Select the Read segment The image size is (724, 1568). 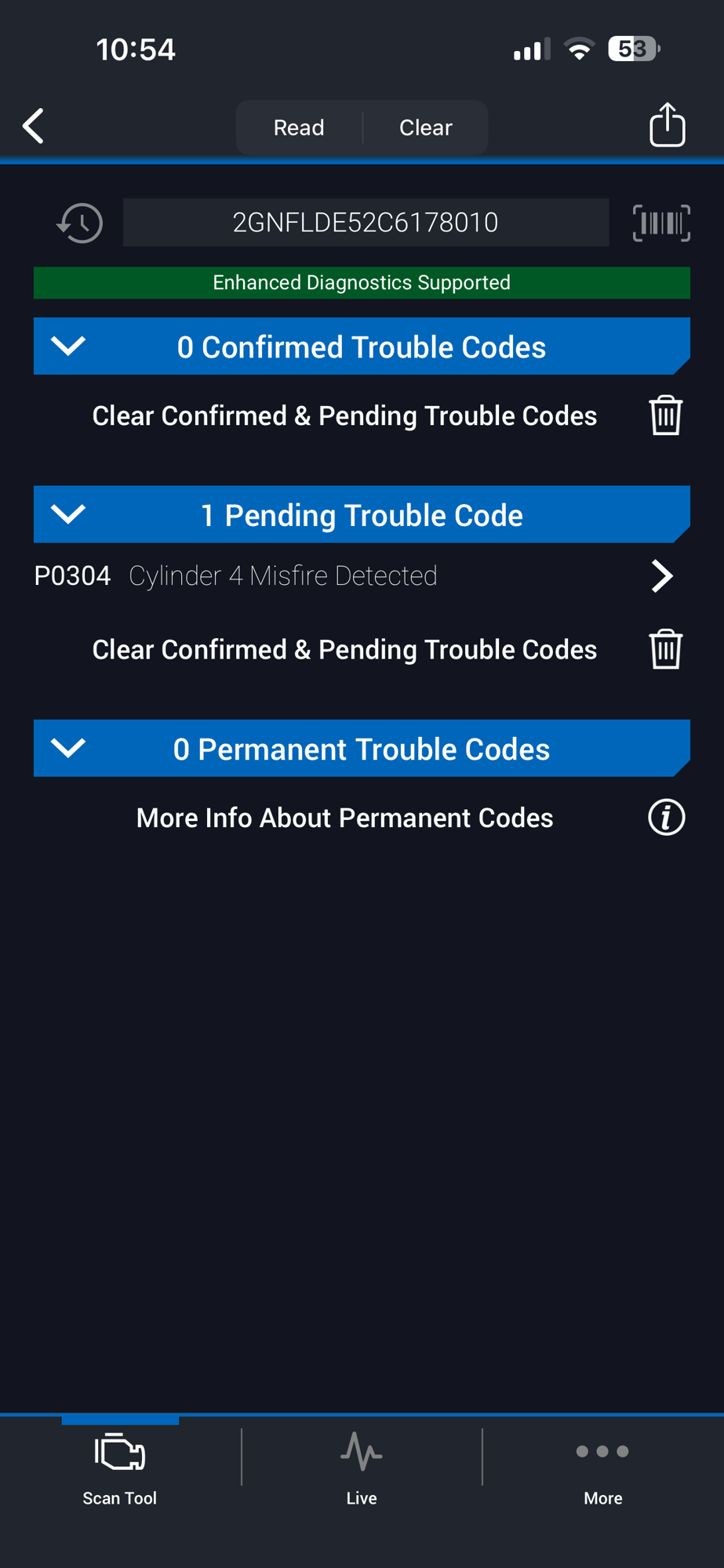tap(299, 128)
